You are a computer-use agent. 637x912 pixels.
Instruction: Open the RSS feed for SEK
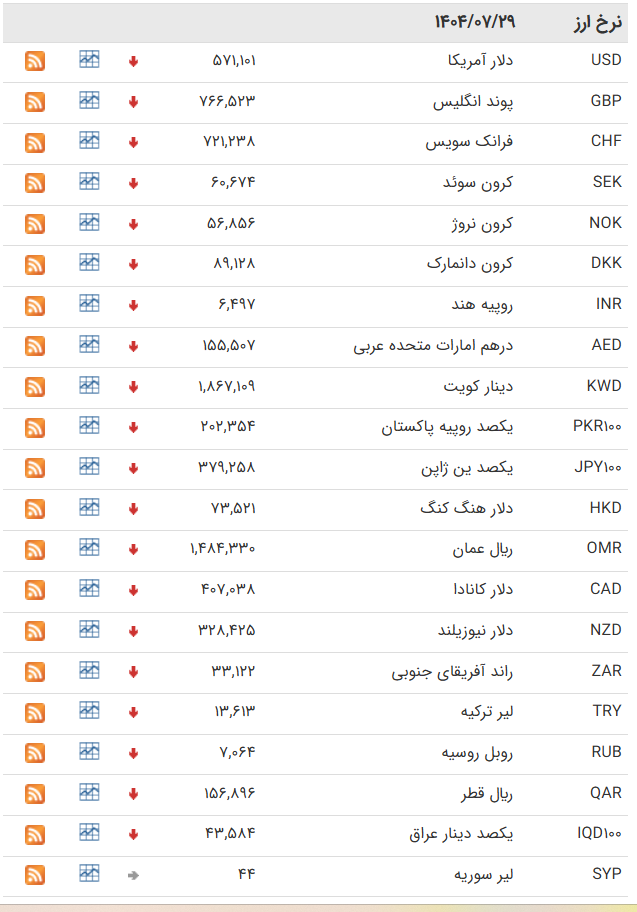click(x=35, y=183)
